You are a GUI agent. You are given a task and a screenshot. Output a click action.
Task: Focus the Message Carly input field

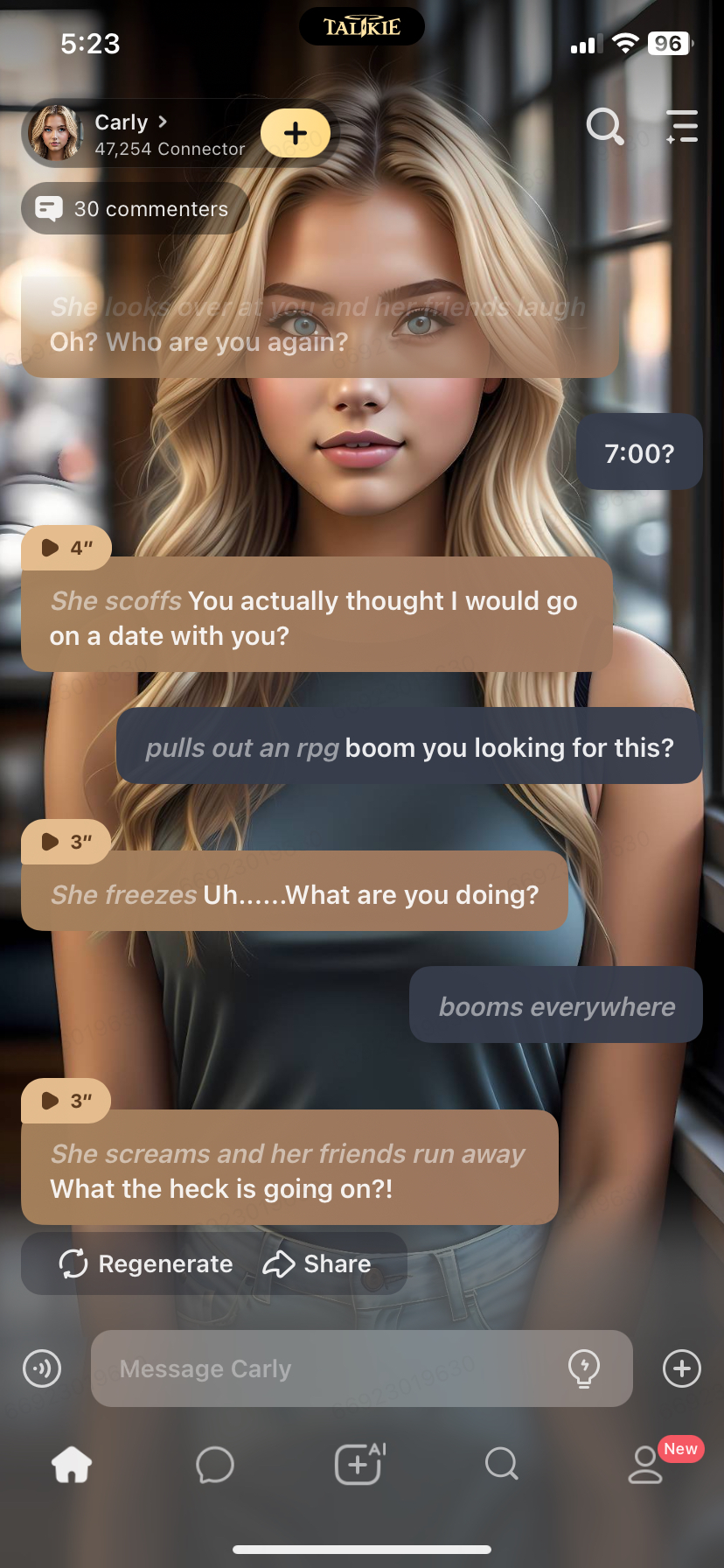pos(332,1368)
